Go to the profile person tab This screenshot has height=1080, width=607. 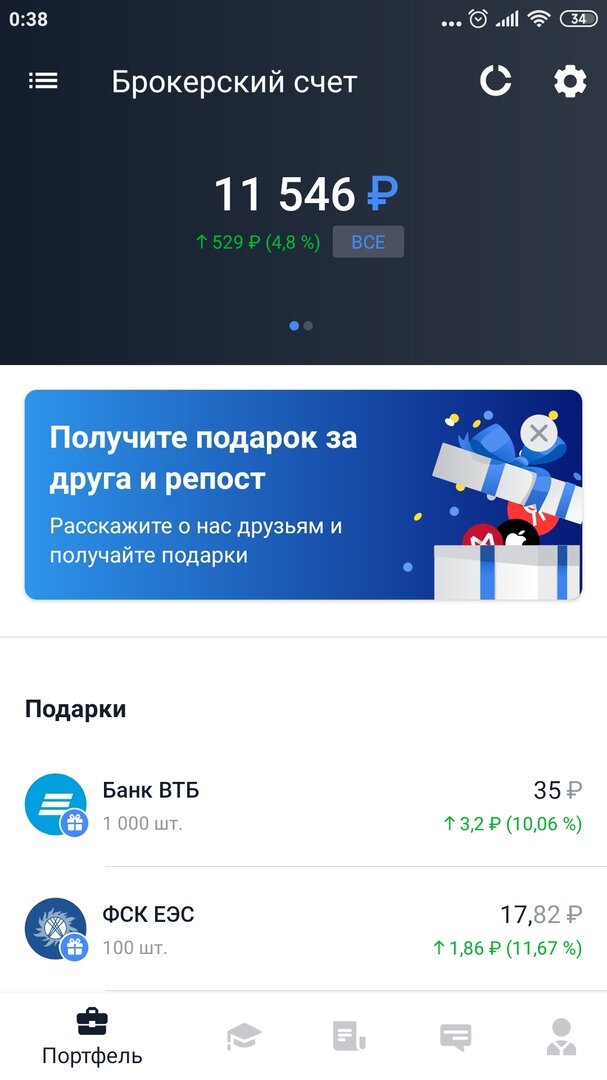561,1037
